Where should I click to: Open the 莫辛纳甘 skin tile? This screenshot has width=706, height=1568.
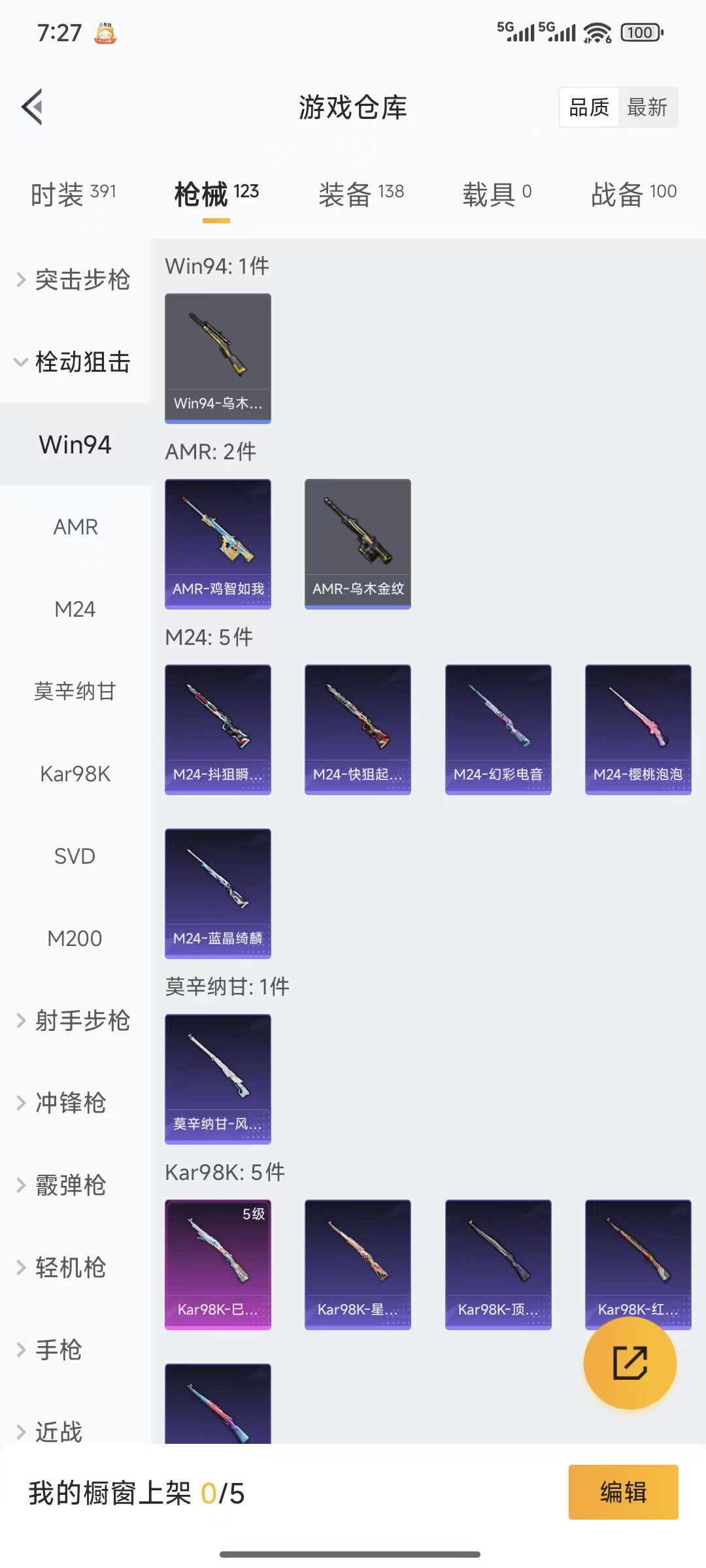[218, 1079]
